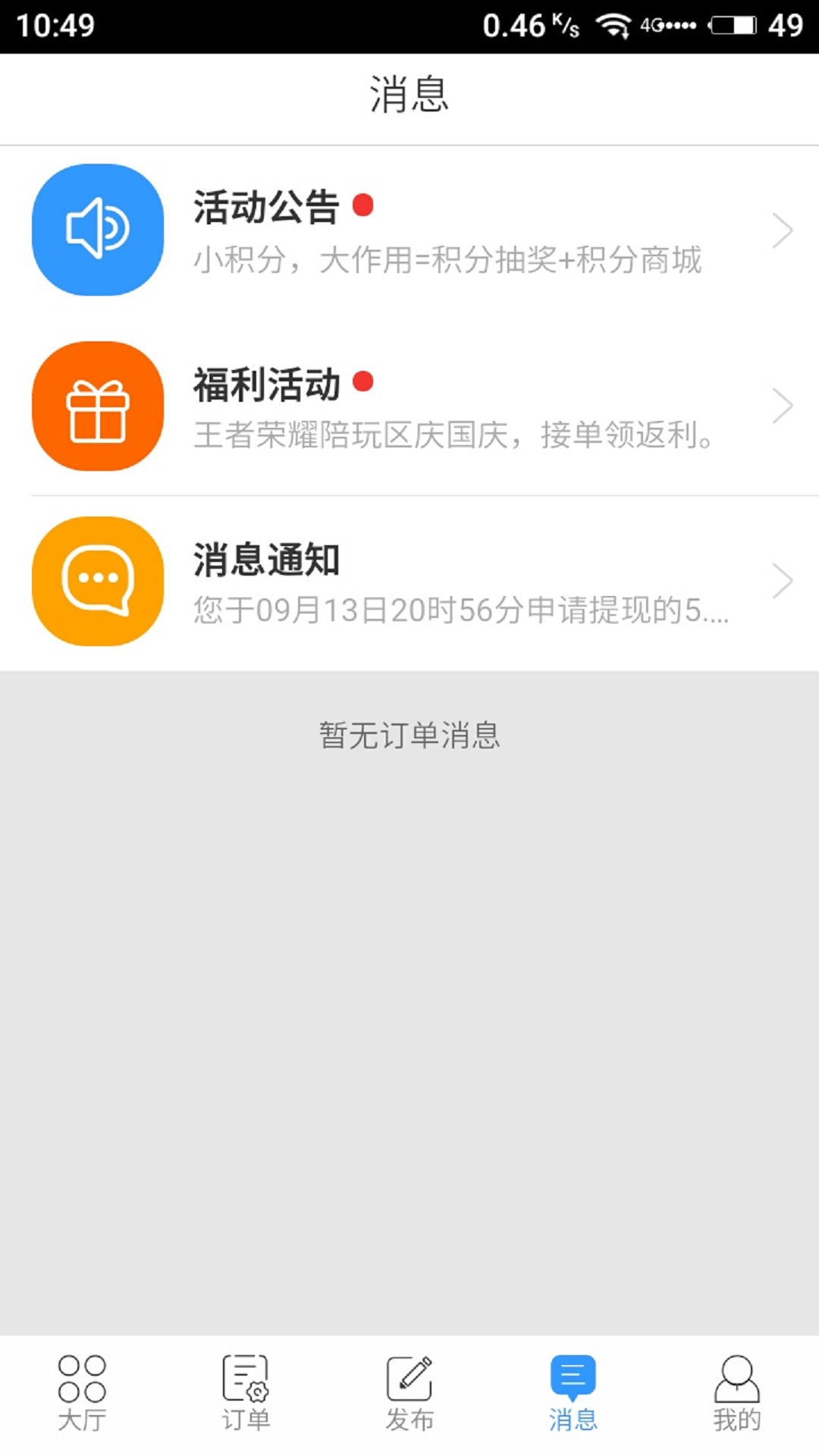Tap the orange gift icon for 福利活动

(97, 407)
